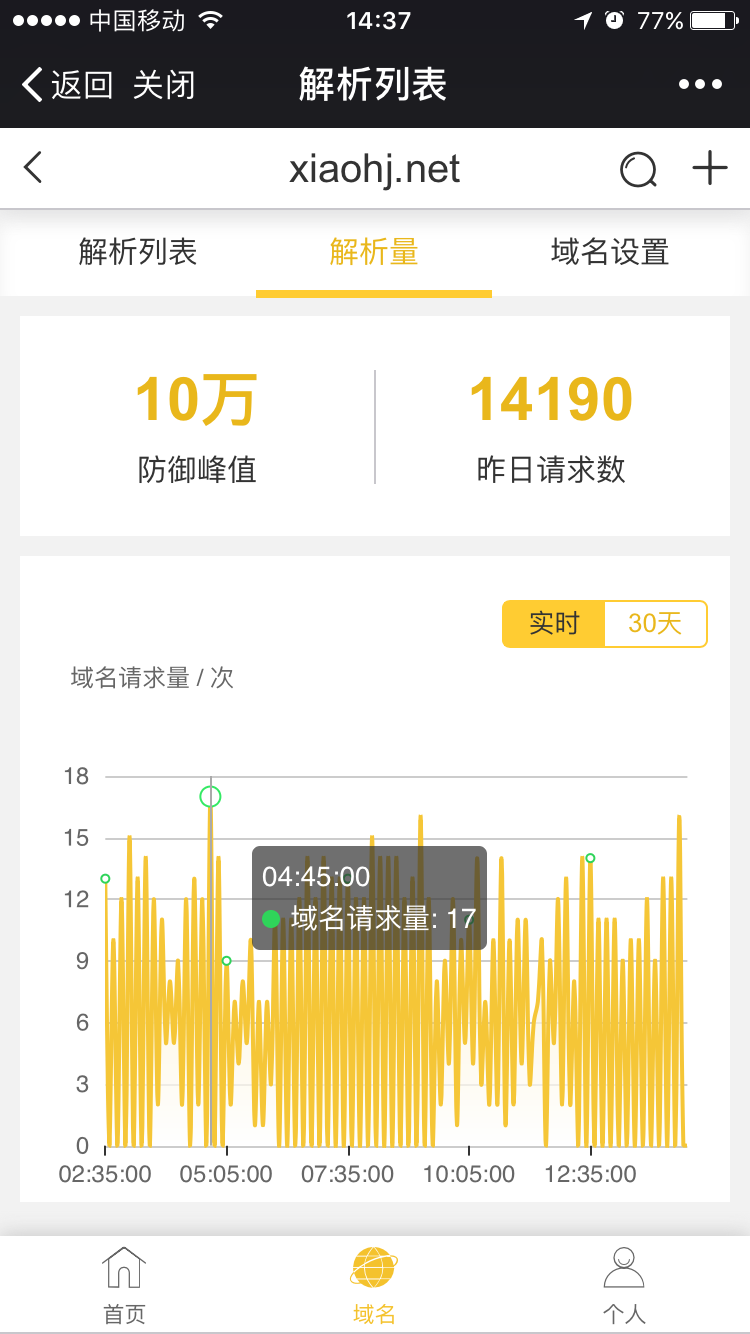
Task: Open the three-dot overflow menu
Action: (x=700, y=85)
